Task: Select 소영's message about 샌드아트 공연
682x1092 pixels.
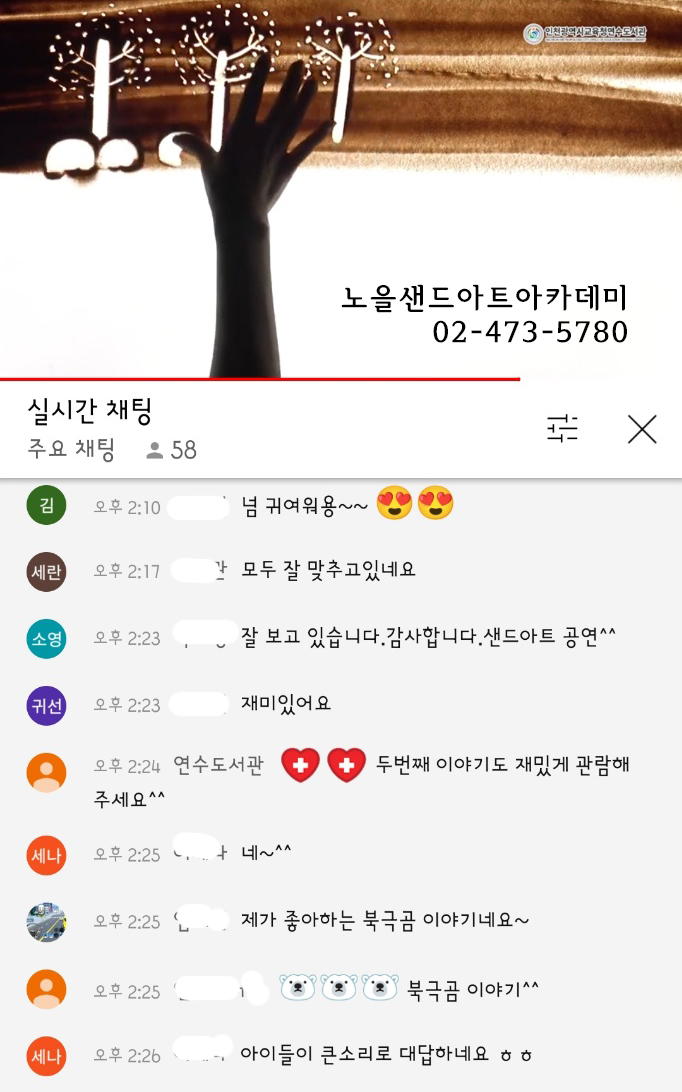Action: (x=428, y=637)
